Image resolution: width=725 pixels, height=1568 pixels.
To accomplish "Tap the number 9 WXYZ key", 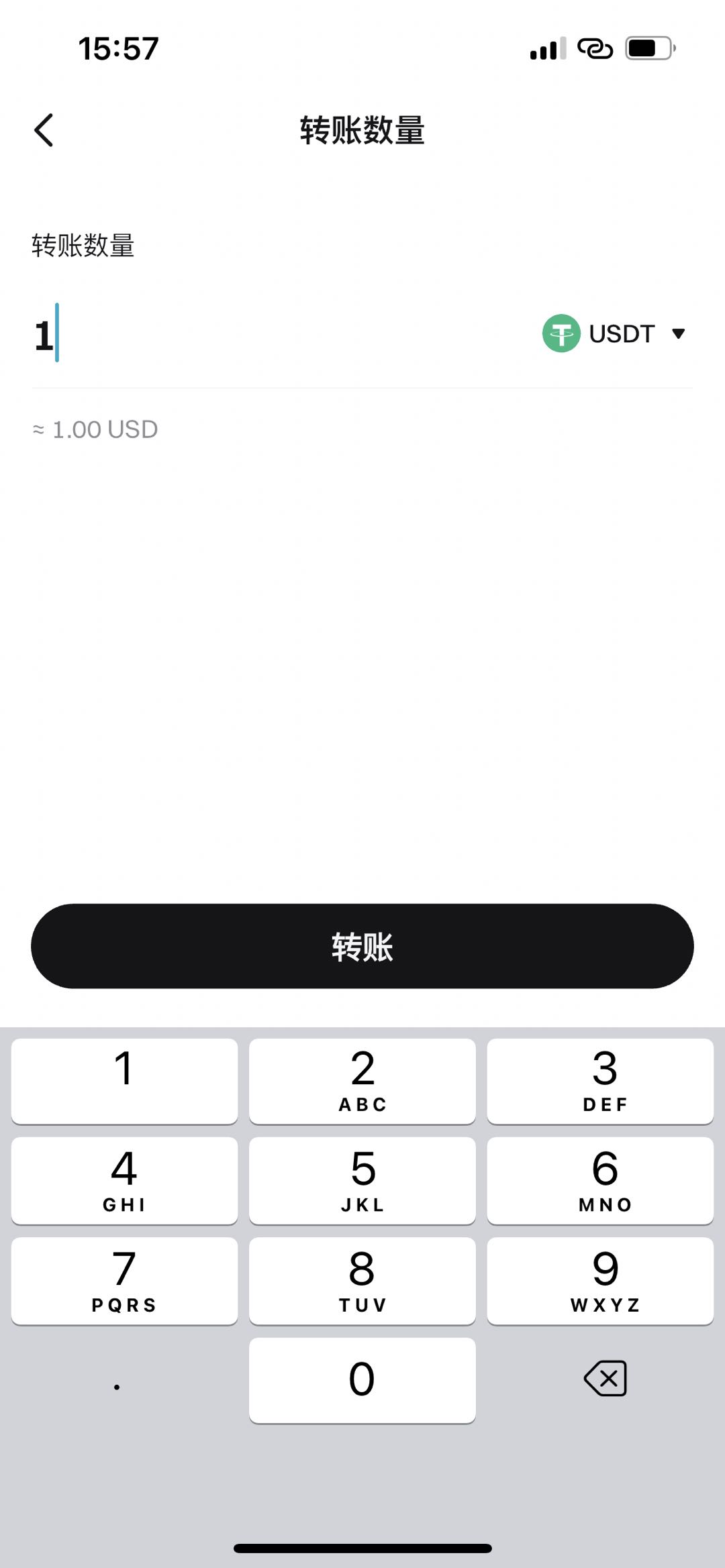I will 601,1279.
